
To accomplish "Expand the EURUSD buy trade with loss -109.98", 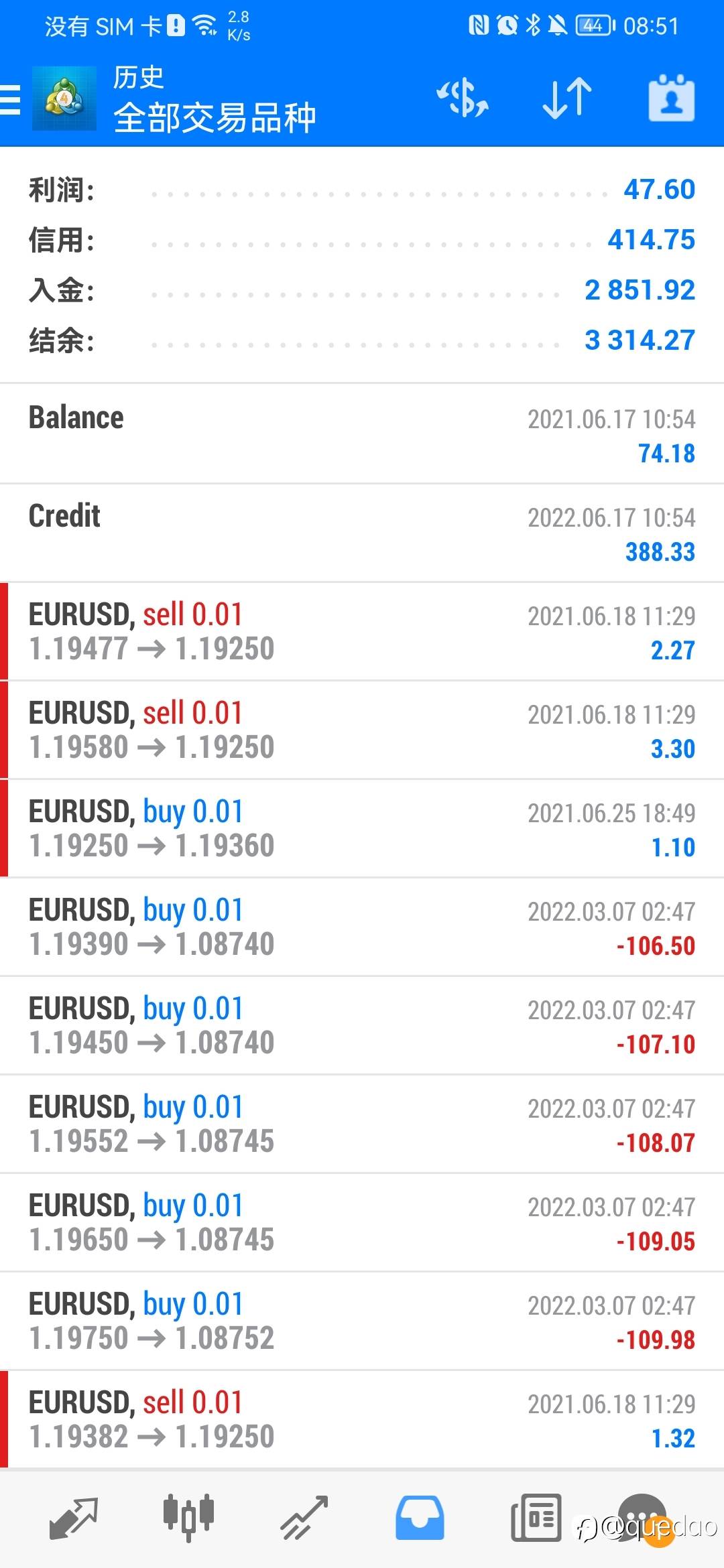I will click(x=362, y=1321).
